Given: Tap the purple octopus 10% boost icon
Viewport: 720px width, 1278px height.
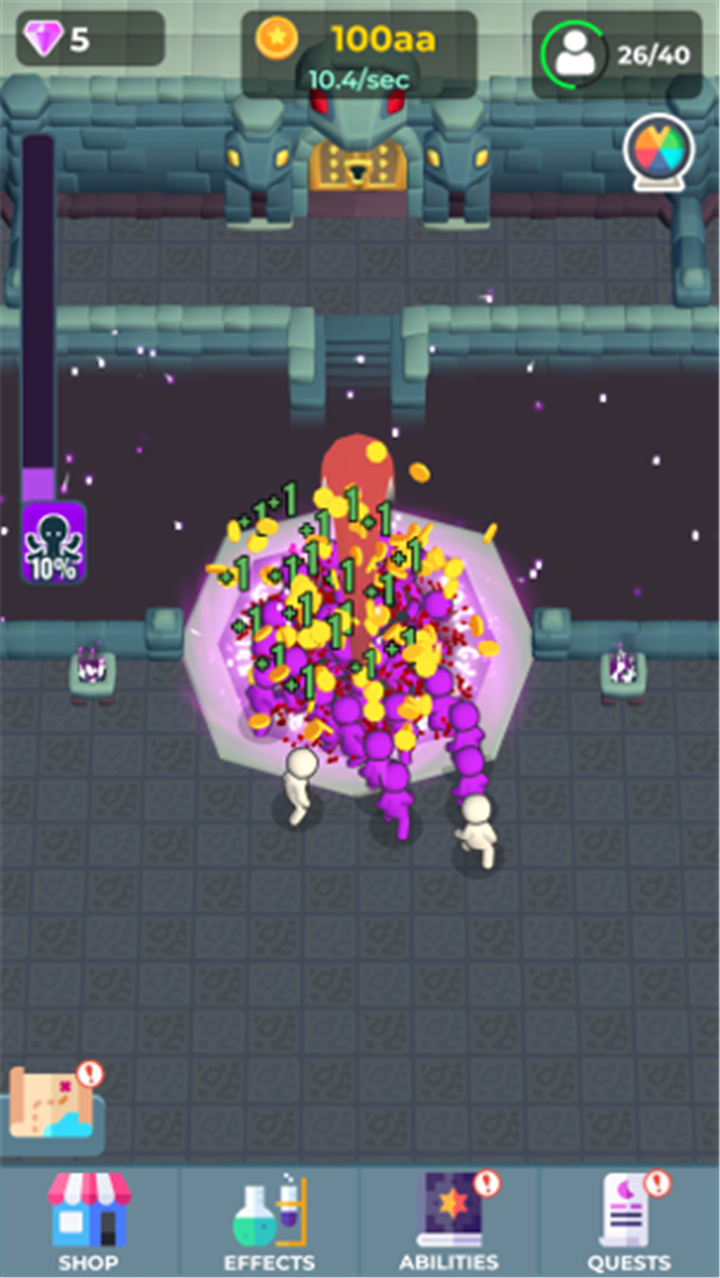Looking at the screenshot, I should tap(54, 542).
